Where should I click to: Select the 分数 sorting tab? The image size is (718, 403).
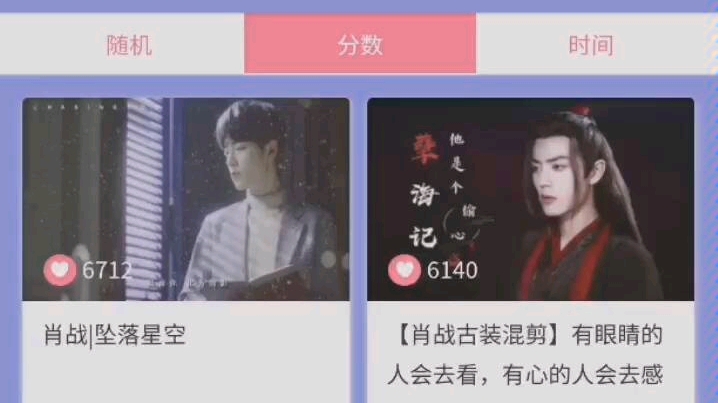pyautogui.click(x=360, y=45)
